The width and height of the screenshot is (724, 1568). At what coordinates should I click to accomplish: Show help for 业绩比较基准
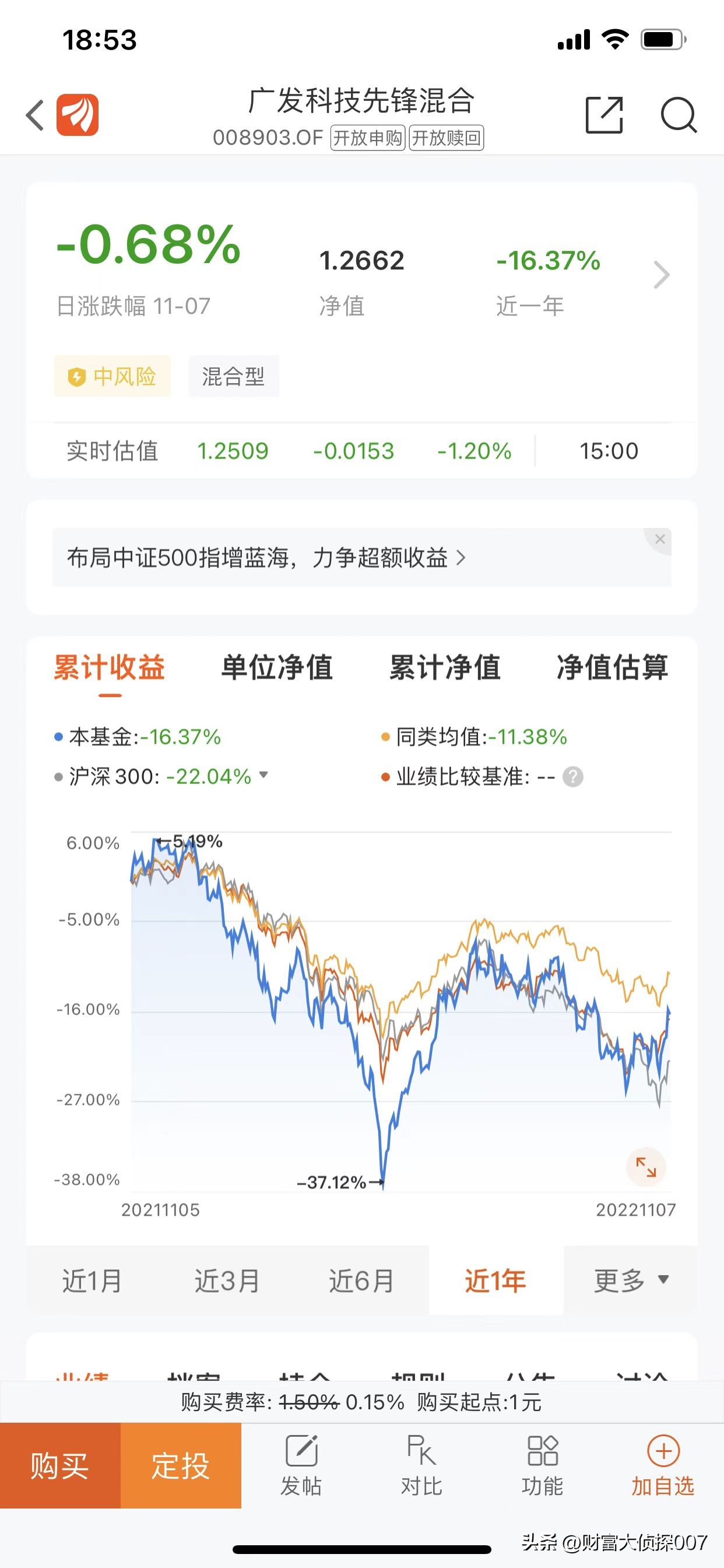572,776
